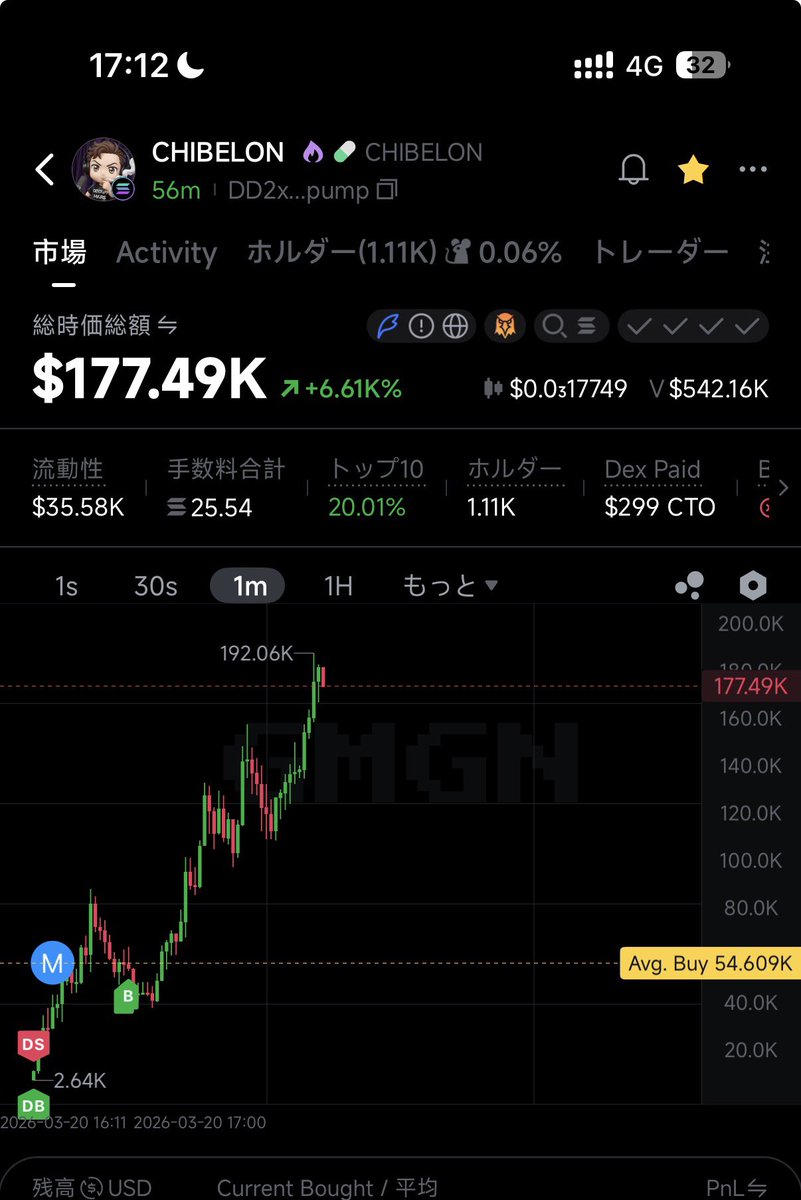
Task: Select the 1H chart timeframe
Action: 338,586
